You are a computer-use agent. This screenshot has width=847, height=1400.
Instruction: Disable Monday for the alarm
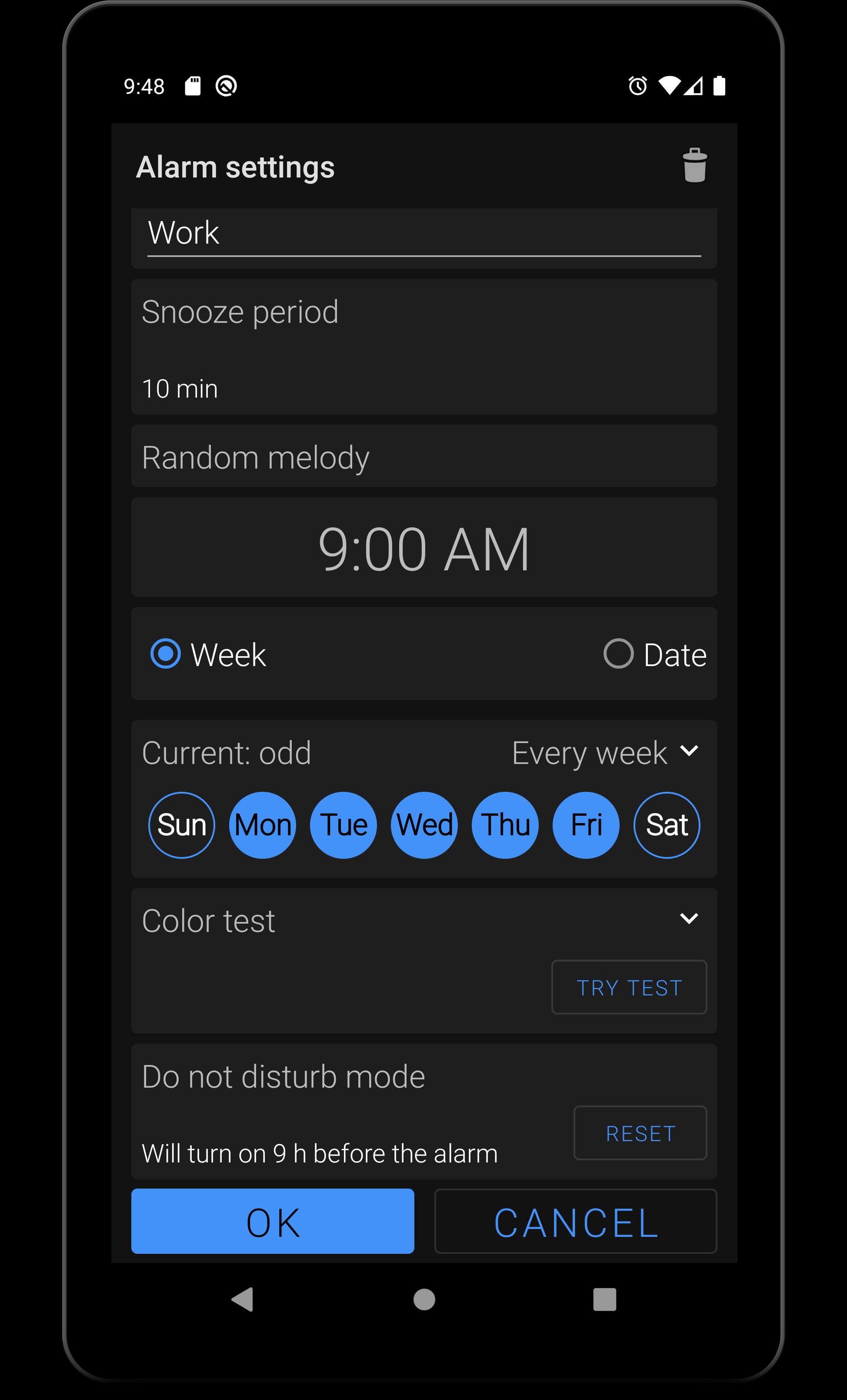coord(262,825)
